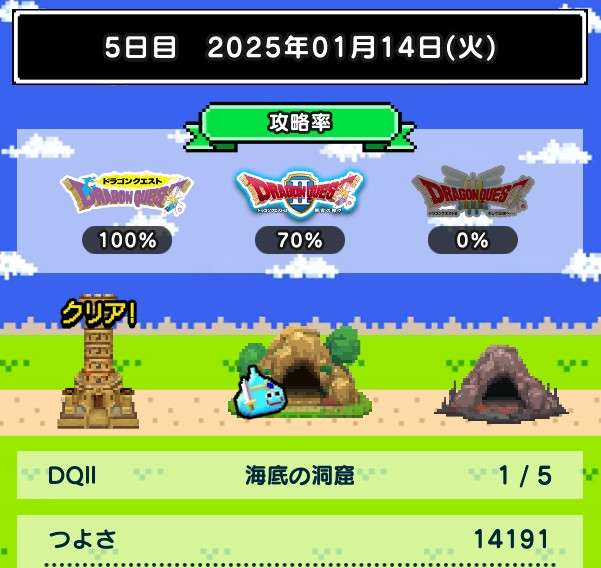Enter the cave with the slime
The width and height of the screenshot is (601, 568).
(302, 372)
